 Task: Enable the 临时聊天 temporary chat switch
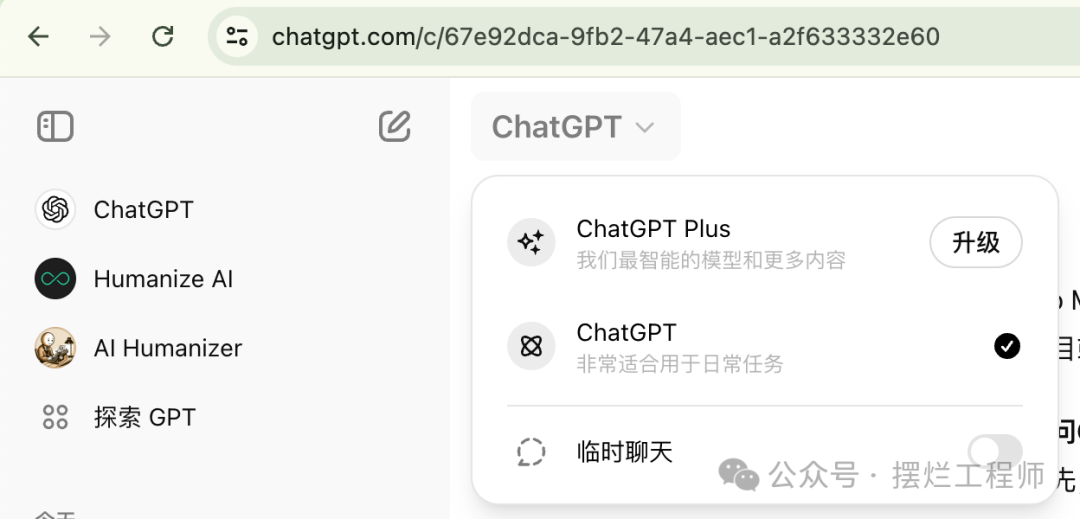(994, 452)
